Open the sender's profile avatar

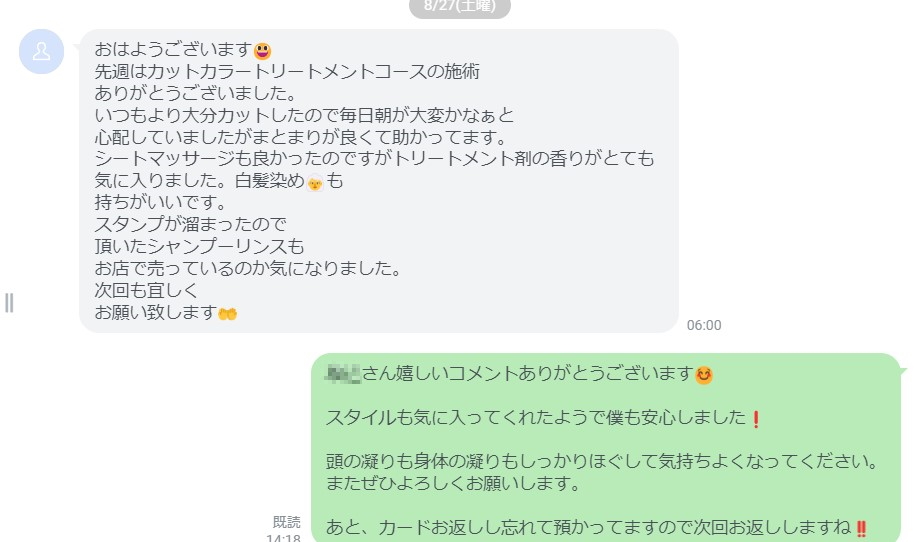tap(41, 52)
